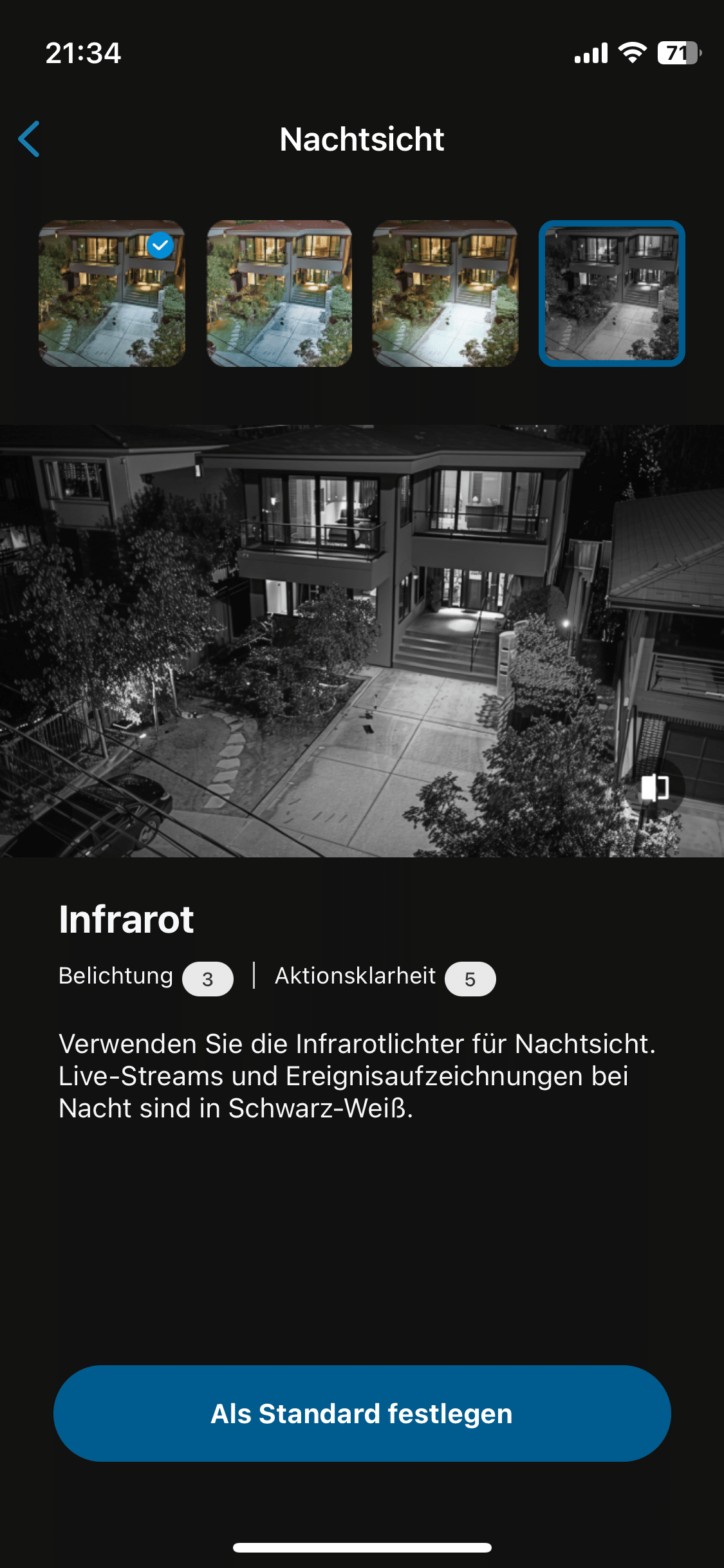724x1568 pixels.
Task: Toggle the compare view icon on the preview
Action: tap(654, 788)
